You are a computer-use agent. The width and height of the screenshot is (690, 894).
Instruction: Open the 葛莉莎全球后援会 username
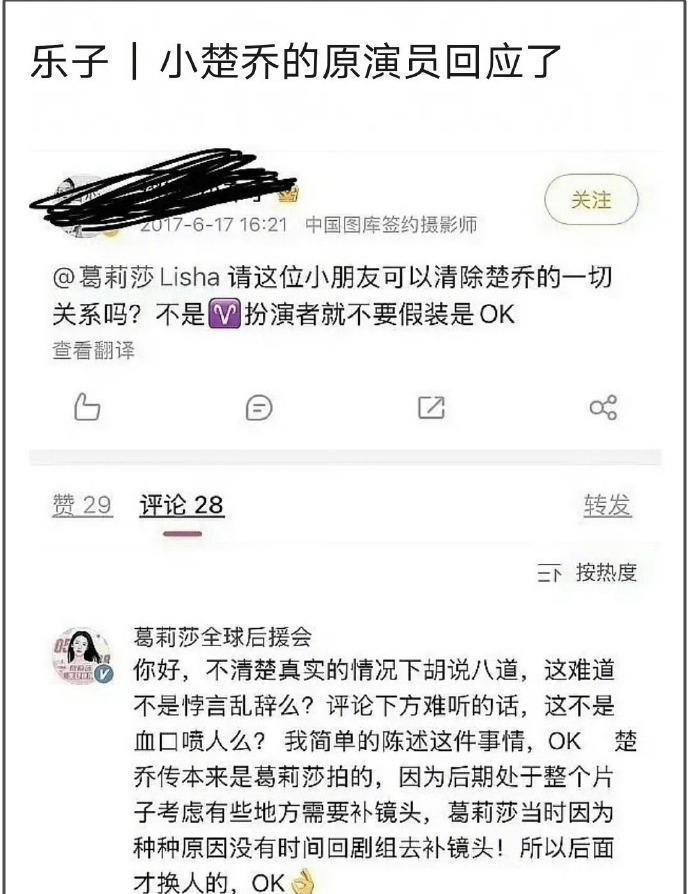(222, 636)
